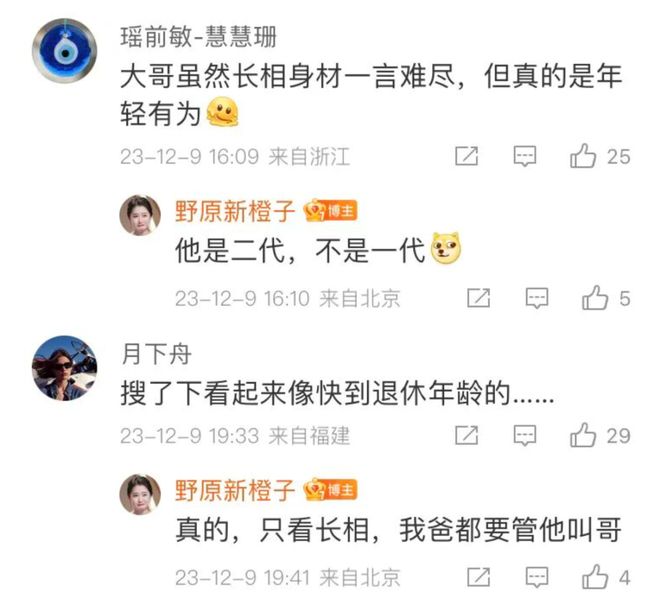Reply to 瑶前敏-慧慧珊's comment via comment icon
This screenshot has height=606, width=660.
click(x=525, y=156)
